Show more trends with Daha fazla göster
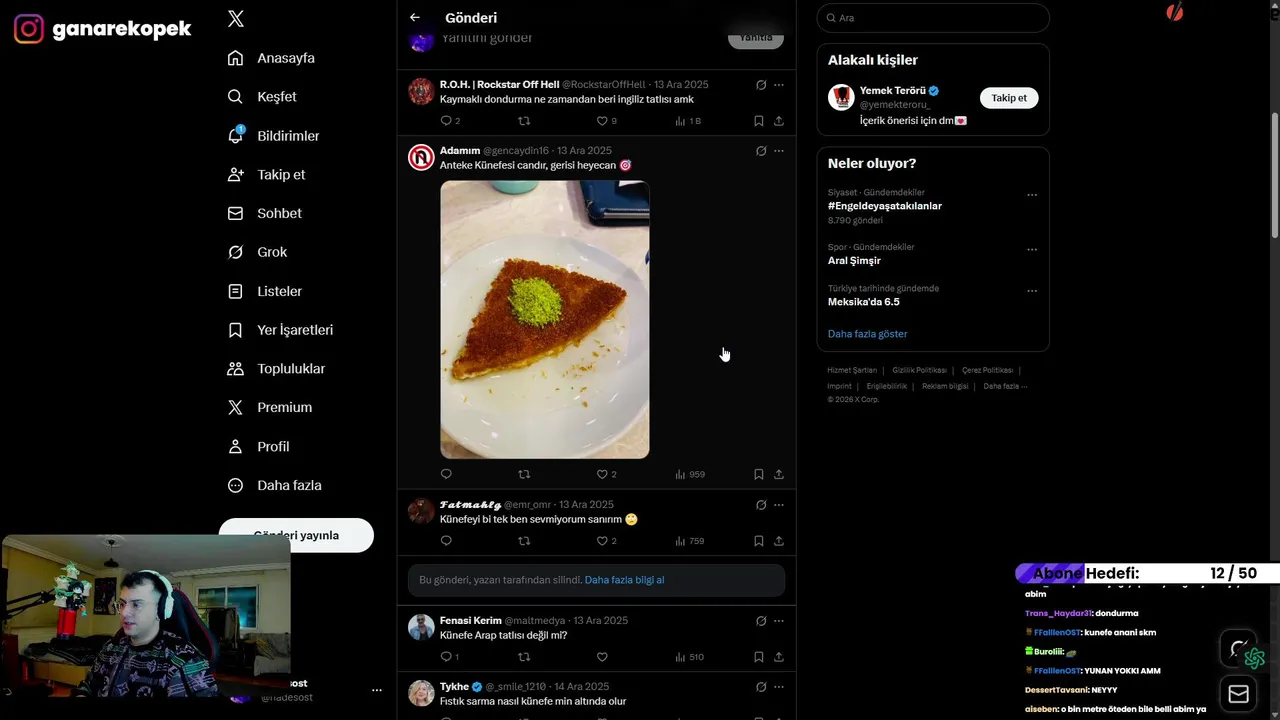 pyautogui.click(x=867, y=334)
